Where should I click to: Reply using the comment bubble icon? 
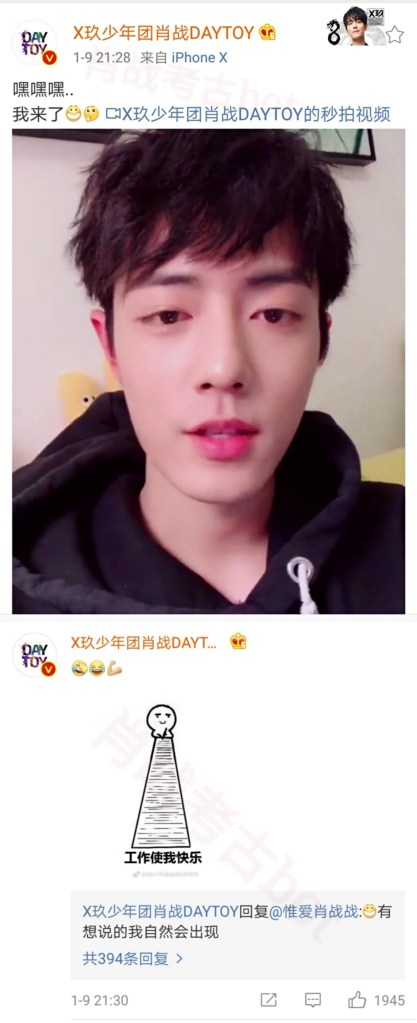pyautogui.click(x=313, y=1000)
